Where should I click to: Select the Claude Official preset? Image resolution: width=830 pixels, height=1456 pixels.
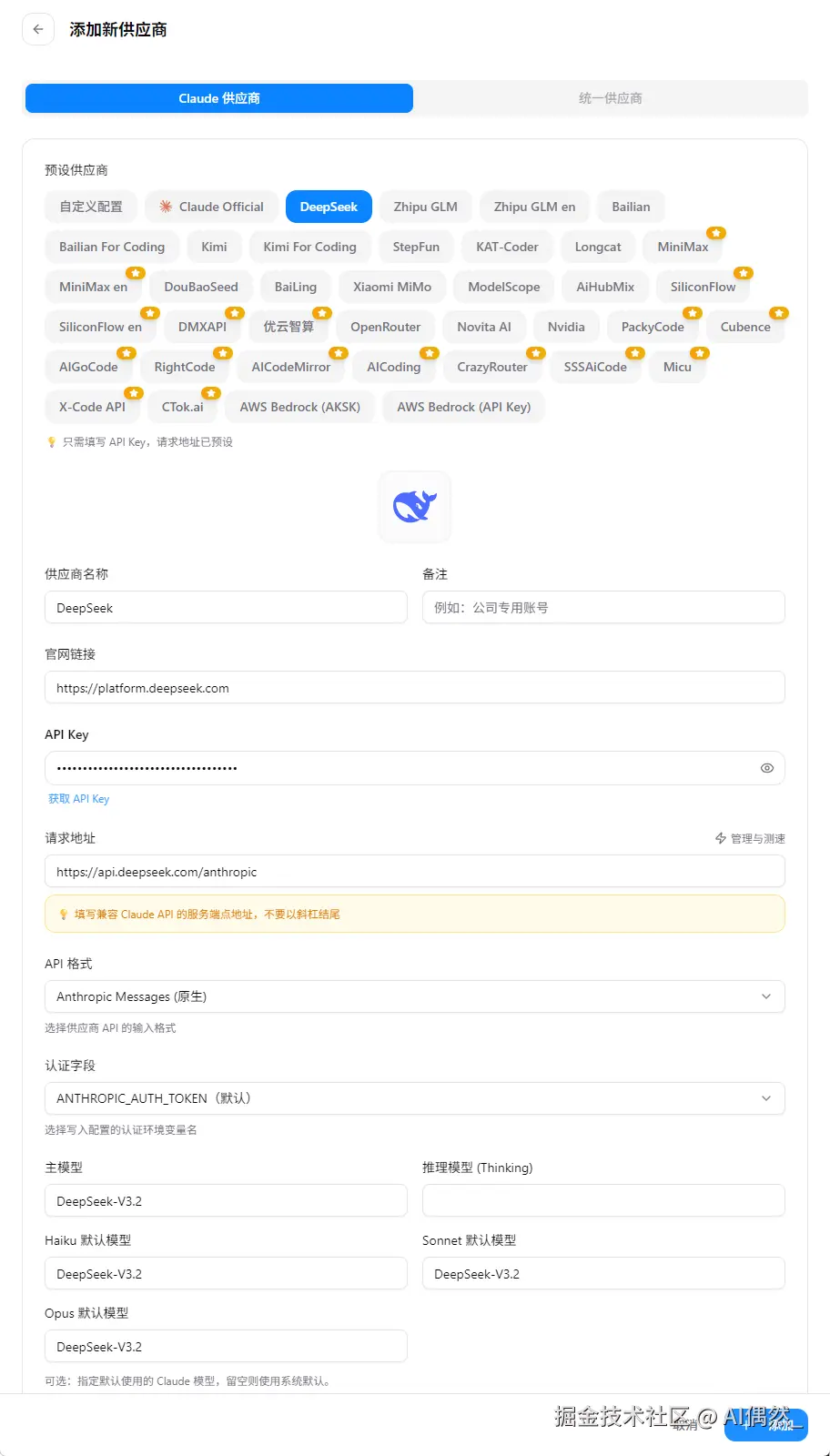(212, 207)
